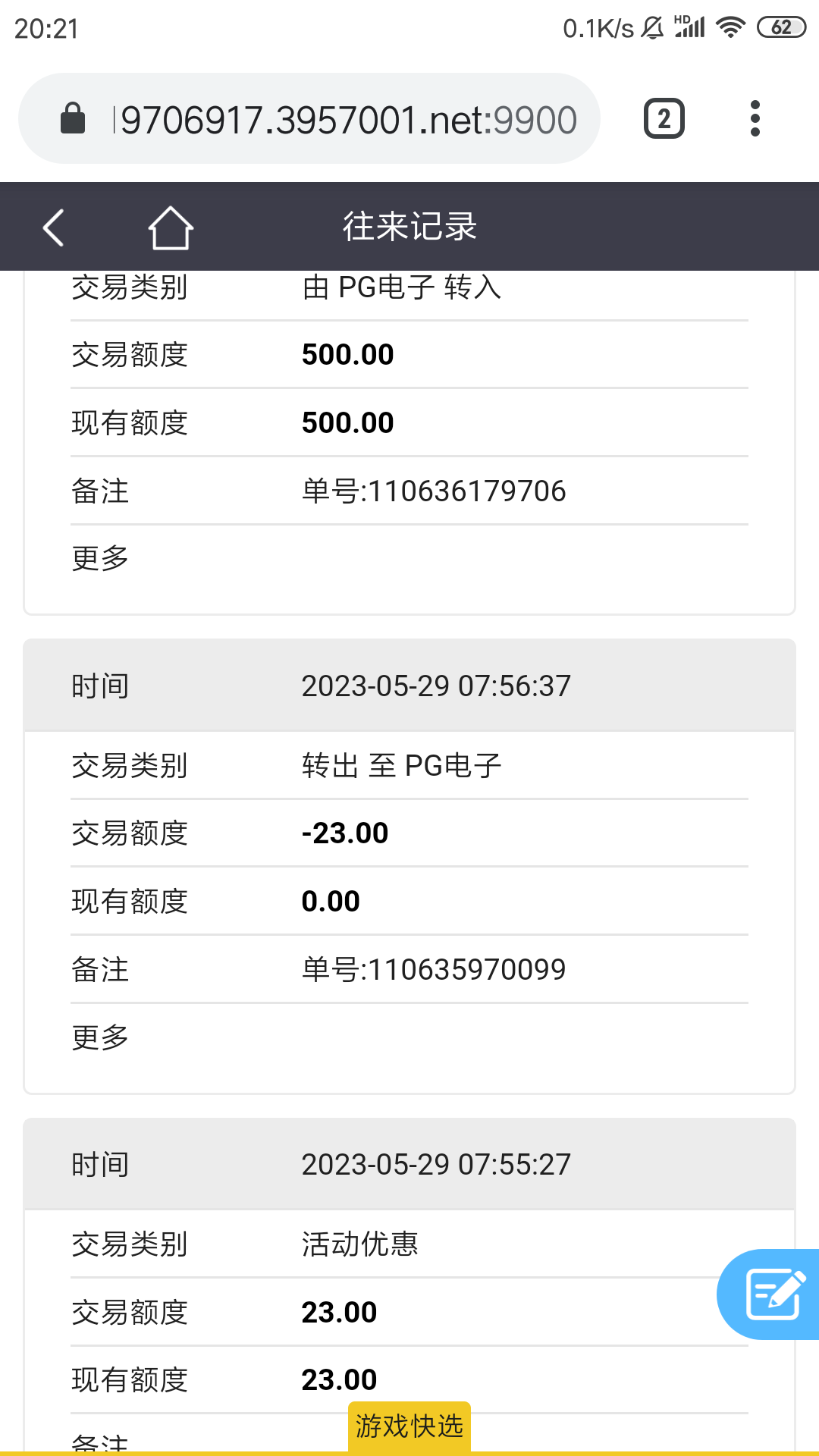Go back from the 往来记录 page
This screenshot has width=819, height=1456.
54,227
